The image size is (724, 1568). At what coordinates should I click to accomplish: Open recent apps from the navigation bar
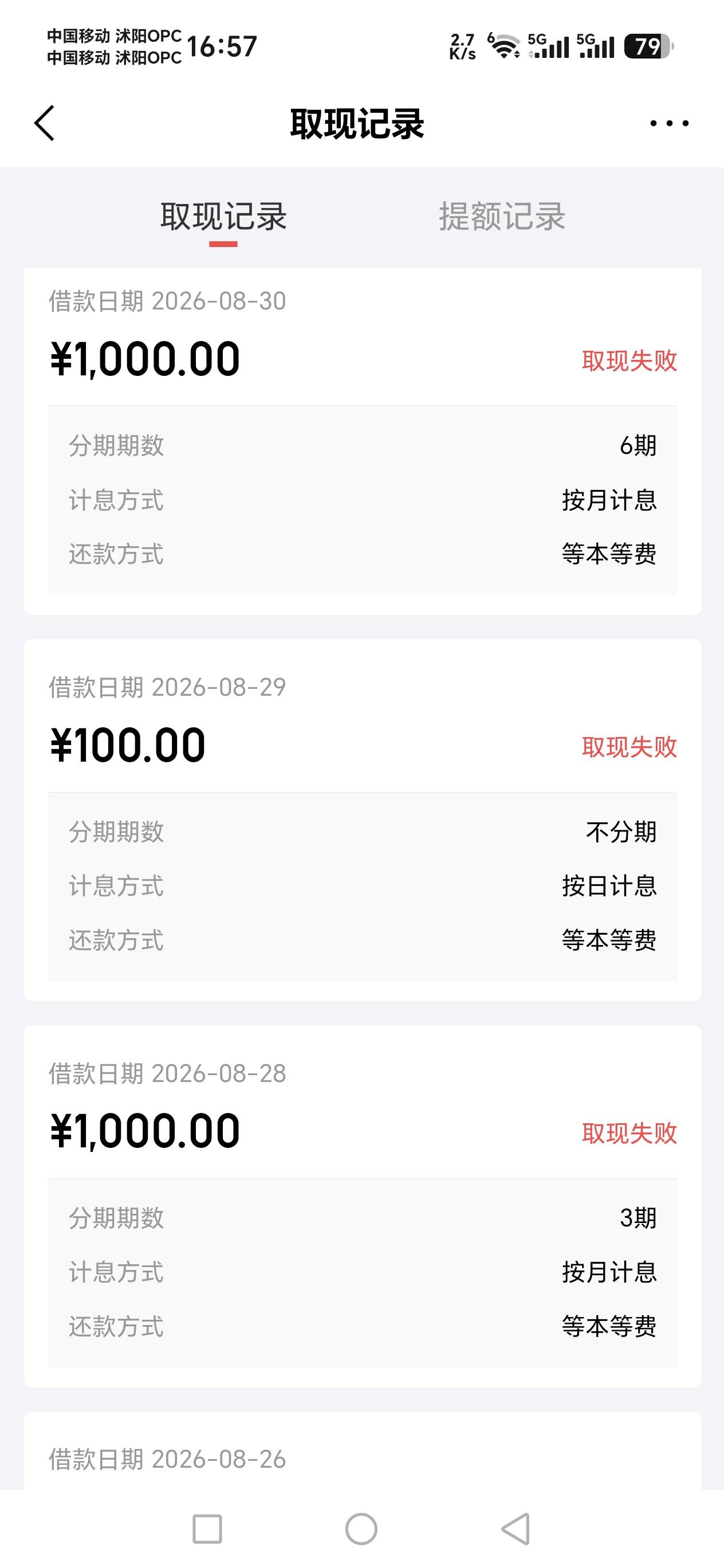click(x=207, y=1529)
